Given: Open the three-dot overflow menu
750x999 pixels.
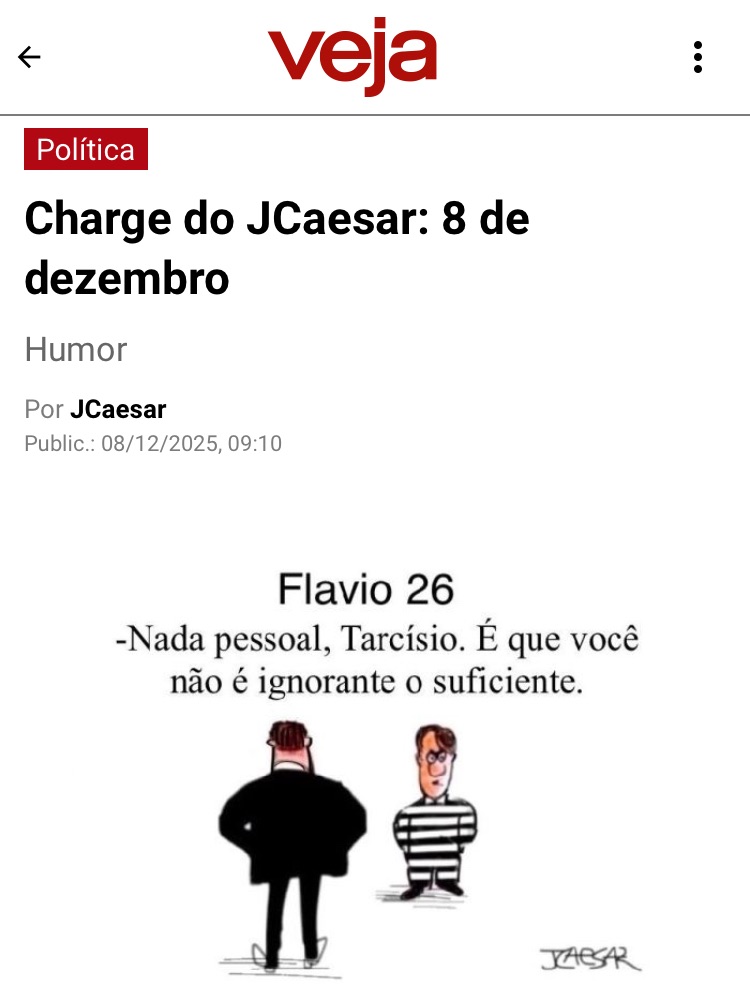Looking at the screenshot, I should tap(698, 57).
